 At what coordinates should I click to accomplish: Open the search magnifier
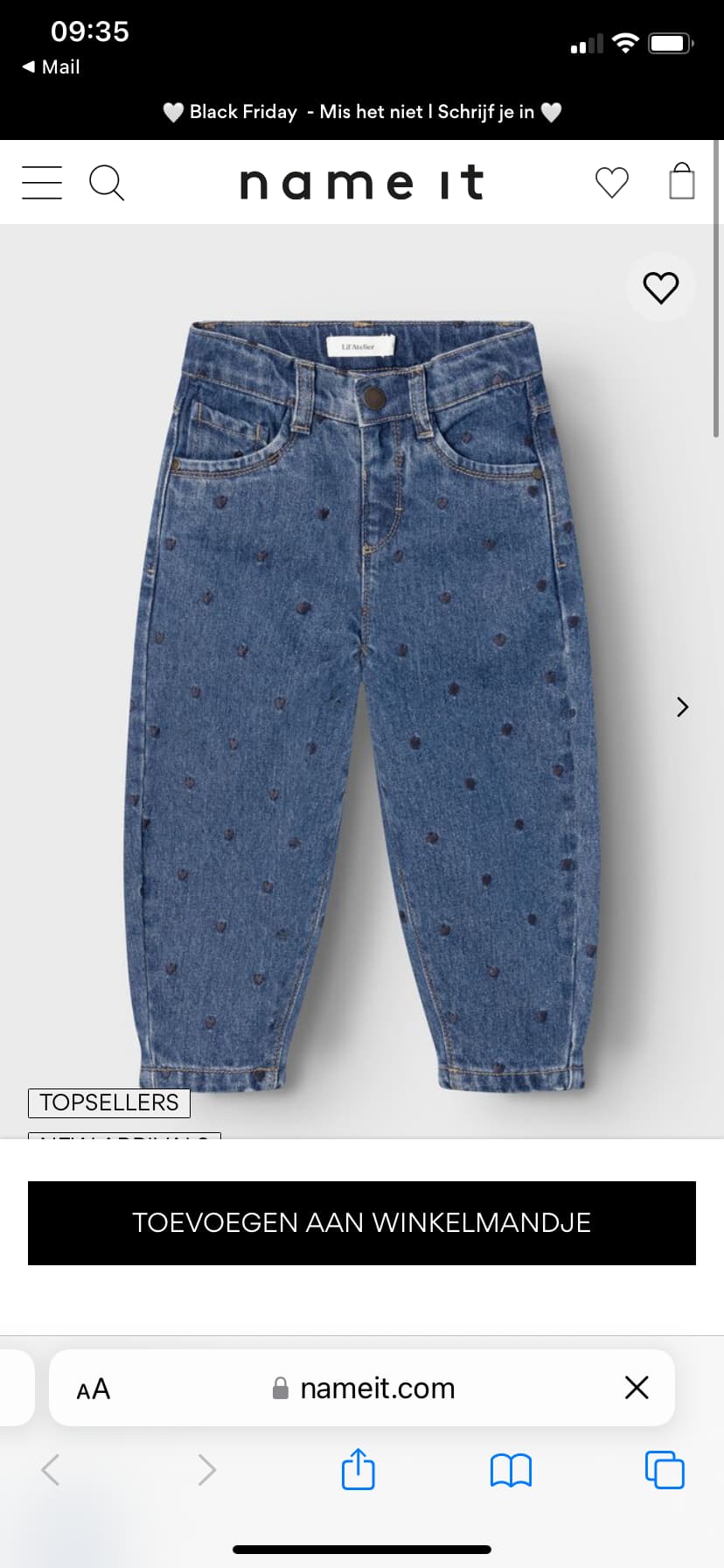point(107,183)
